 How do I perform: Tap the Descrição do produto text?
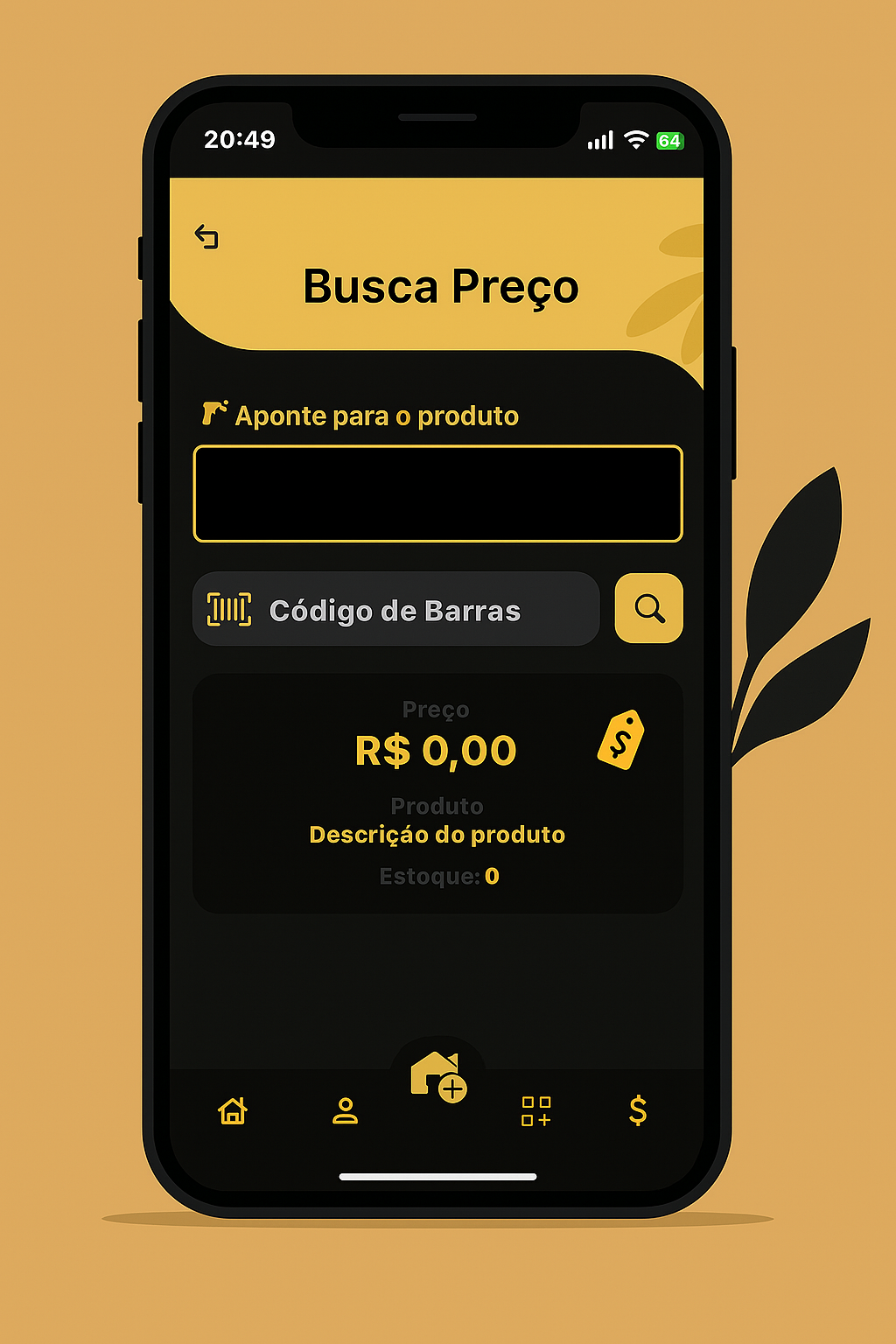pos(437,835)
